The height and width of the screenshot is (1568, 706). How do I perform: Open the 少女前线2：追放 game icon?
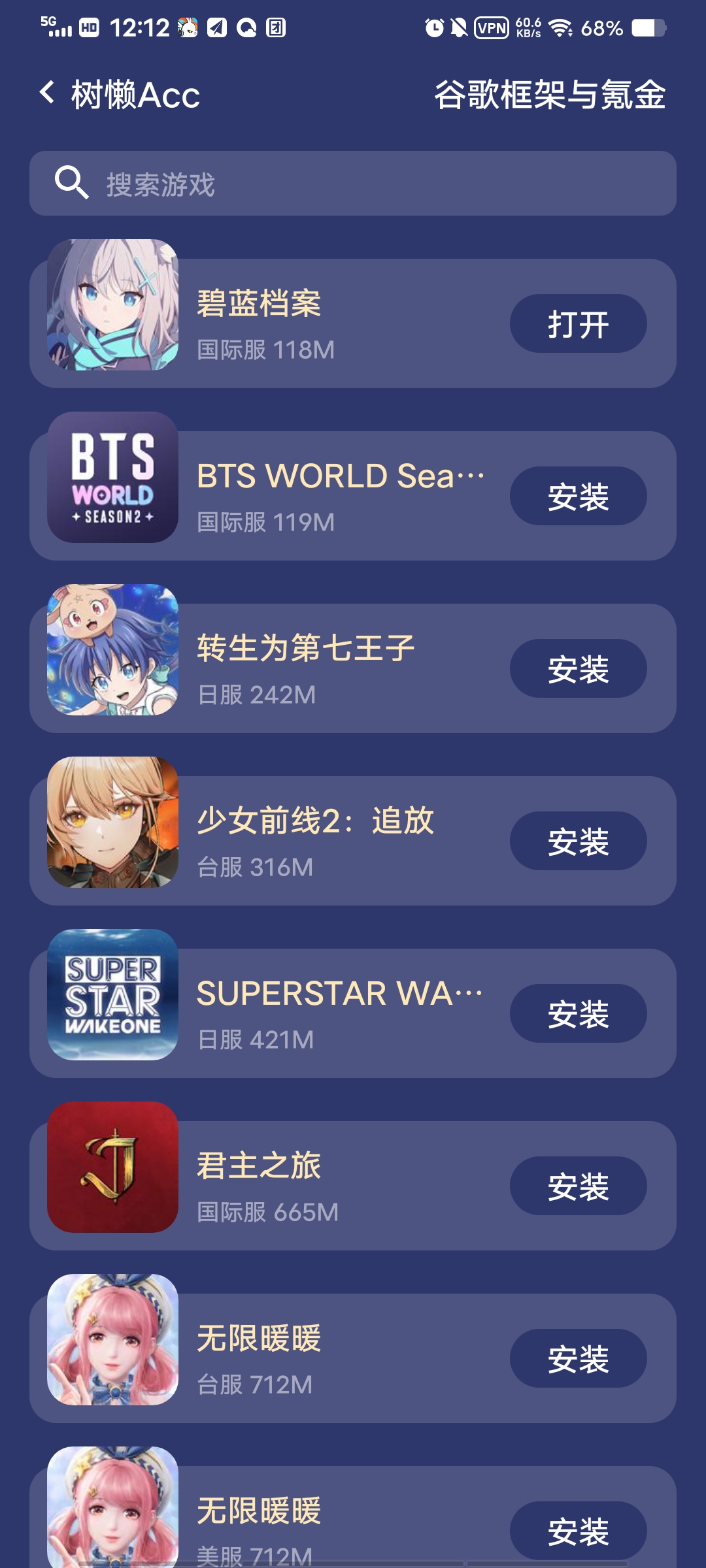(x=112, y=822)
